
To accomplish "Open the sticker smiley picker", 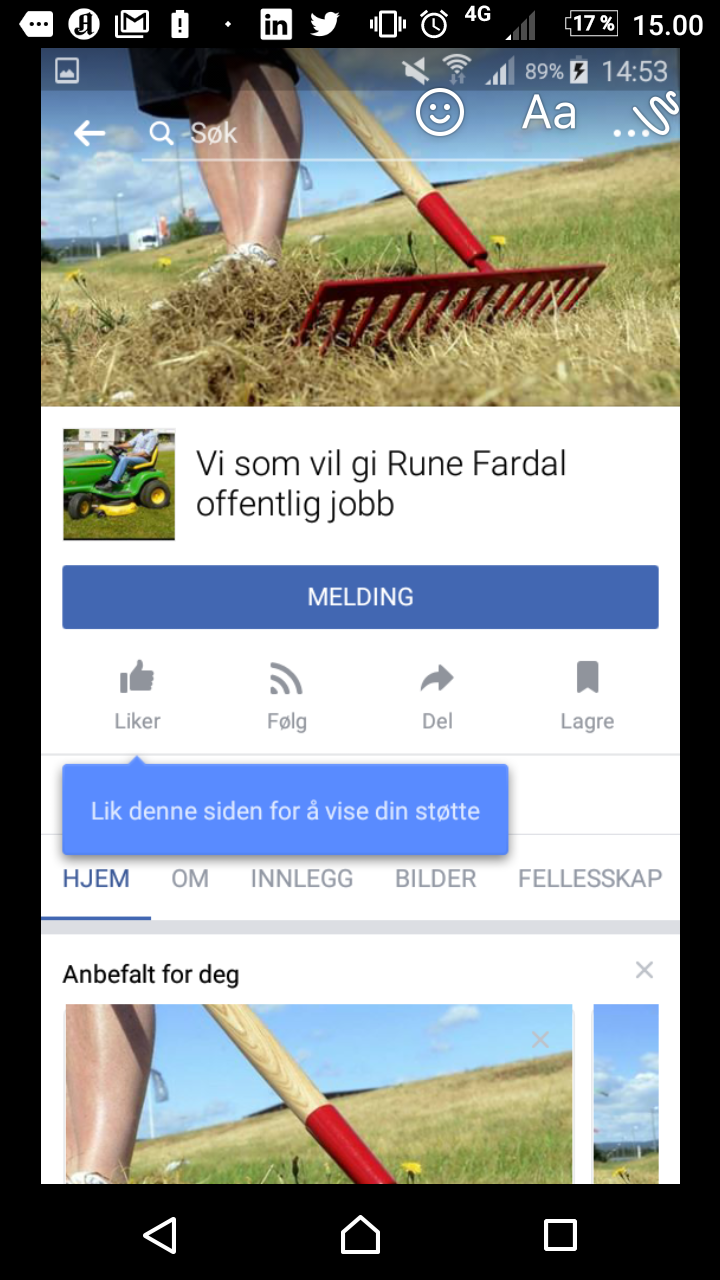I will coord(440,113).
